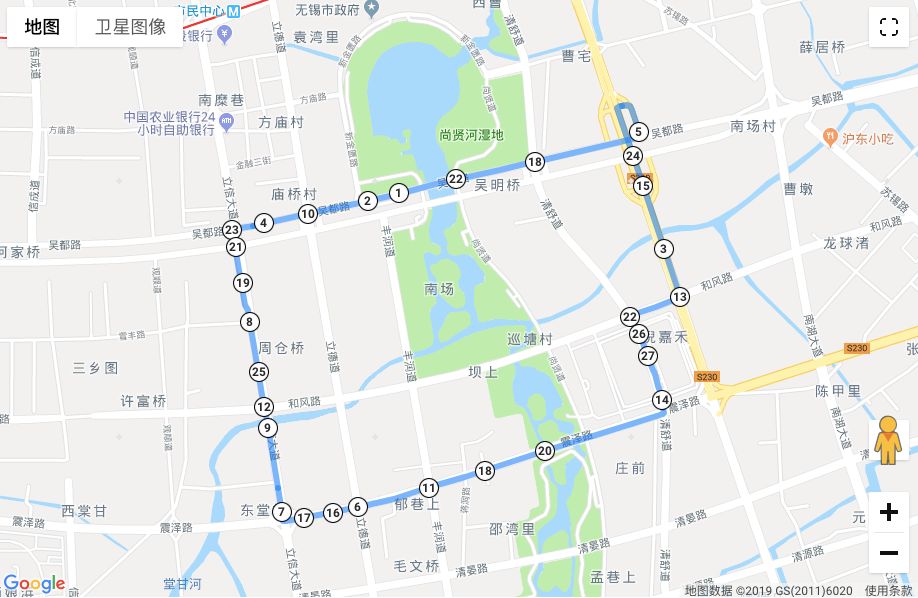Open route marker number 19
Image resolution: width=918 pixels, height=598 pixels.
click(x=243, y=283)
